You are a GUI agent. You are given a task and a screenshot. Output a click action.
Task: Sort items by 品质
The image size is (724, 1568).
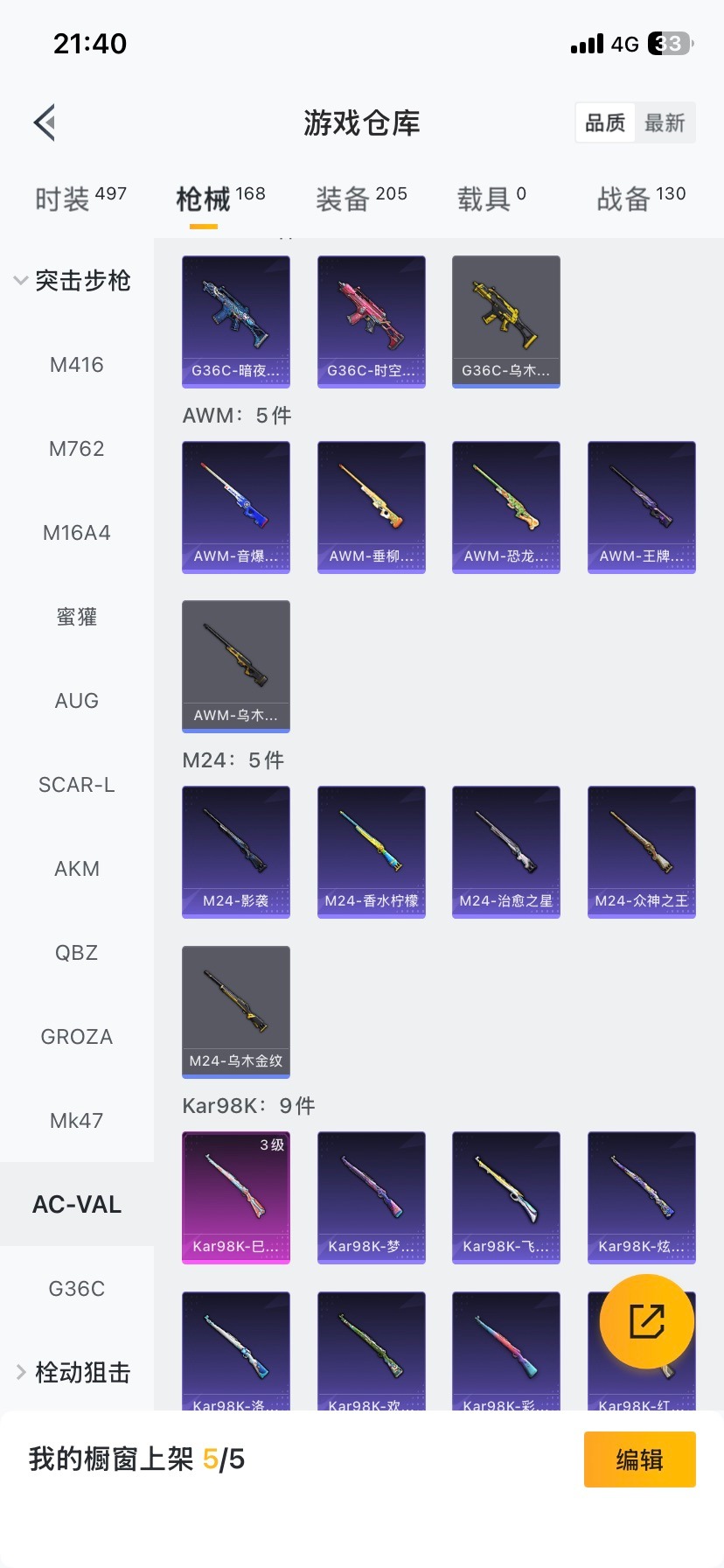coord(605,122)
